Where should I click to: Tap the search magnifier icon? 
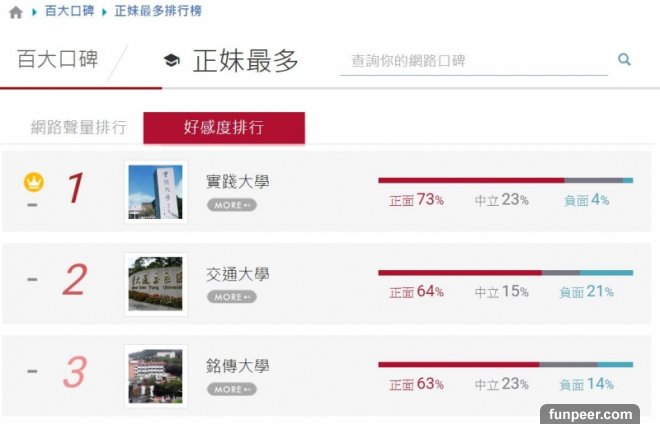(x=624, y=60)
